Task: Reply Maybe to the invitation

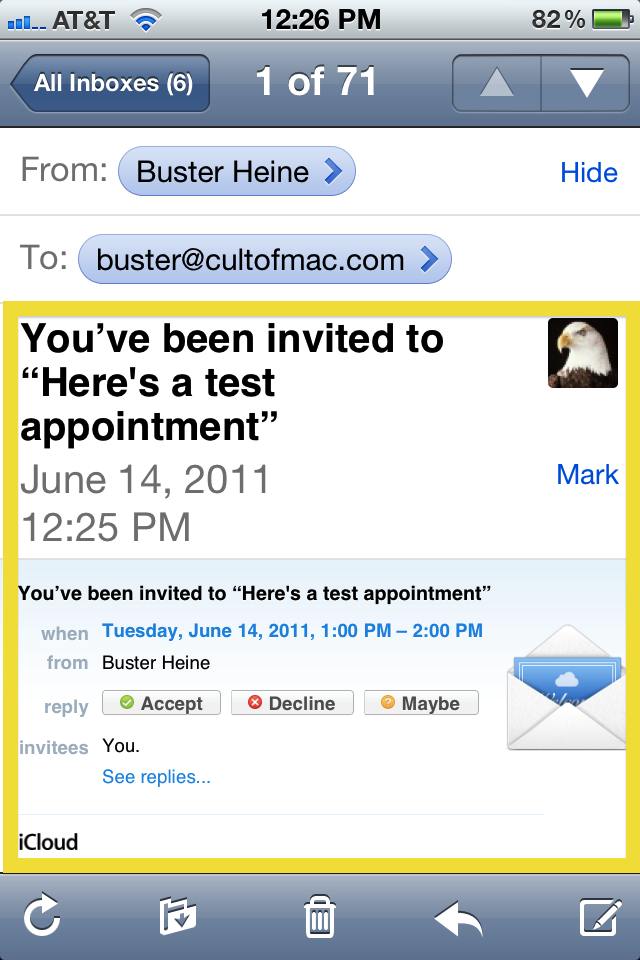Action: click(x=421, y=703)
